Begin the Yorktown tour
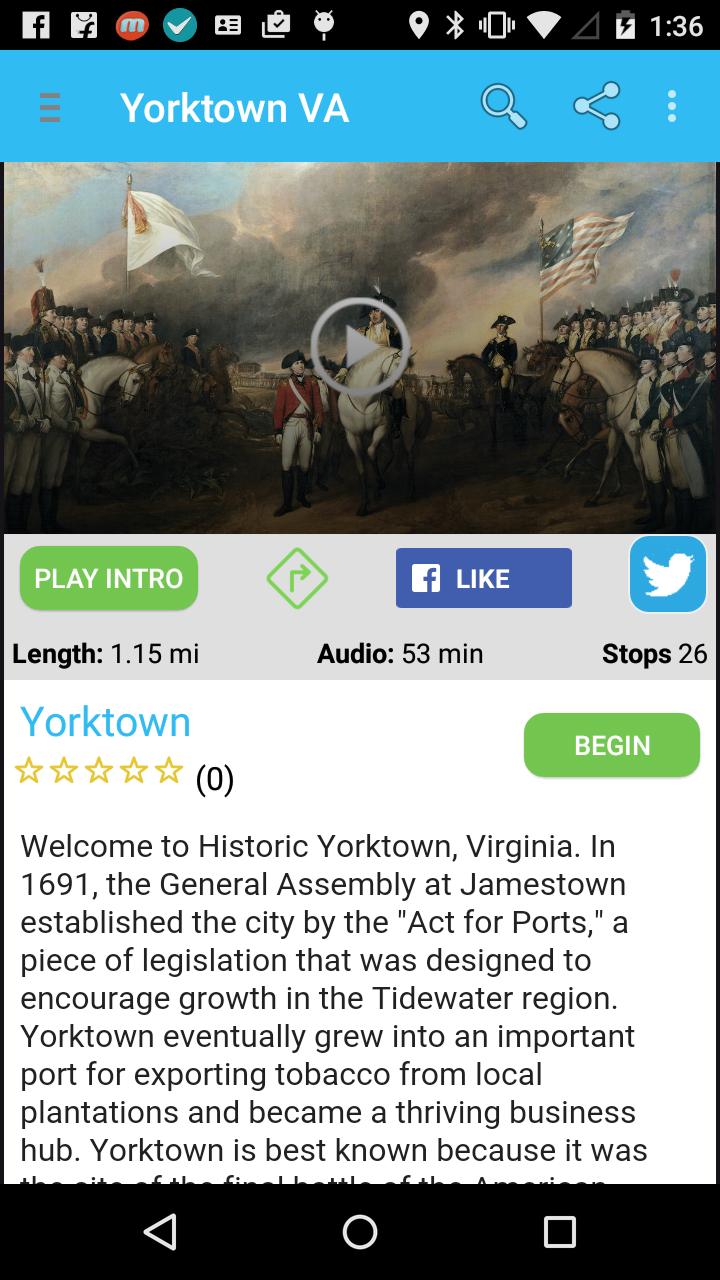This screenshot has width=720, height=1280. 612,745
